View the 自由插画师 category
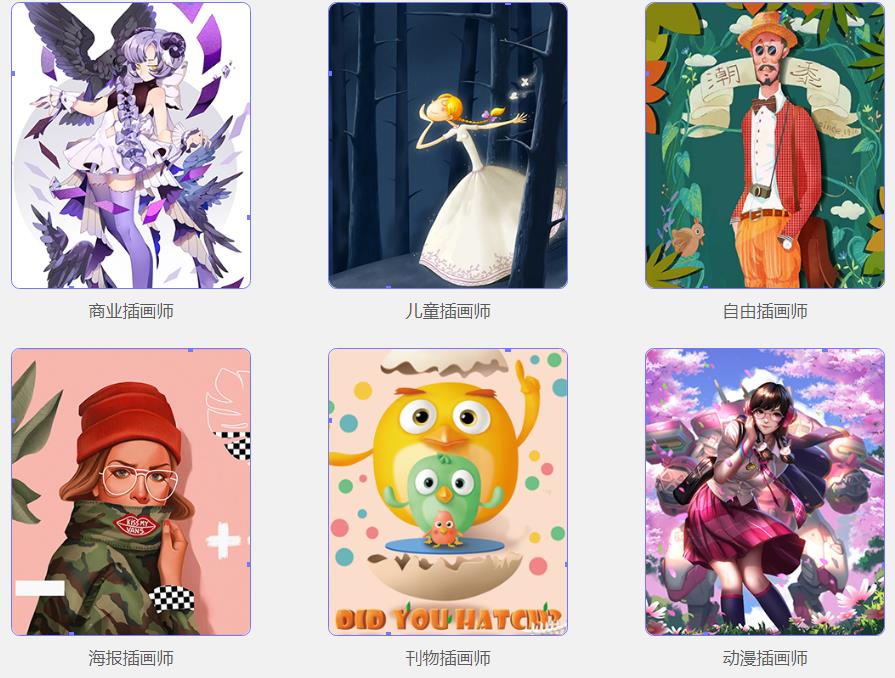 pos(765,146)
